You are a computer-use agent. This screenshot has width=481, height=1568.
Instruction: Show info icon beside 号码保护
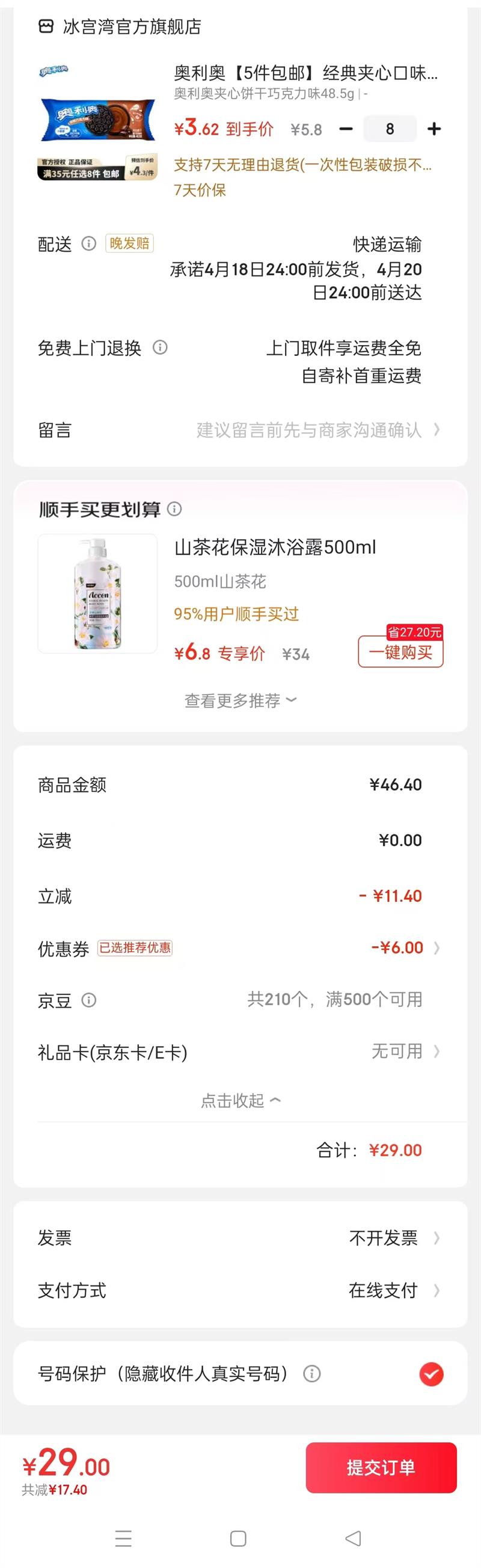311,1374
